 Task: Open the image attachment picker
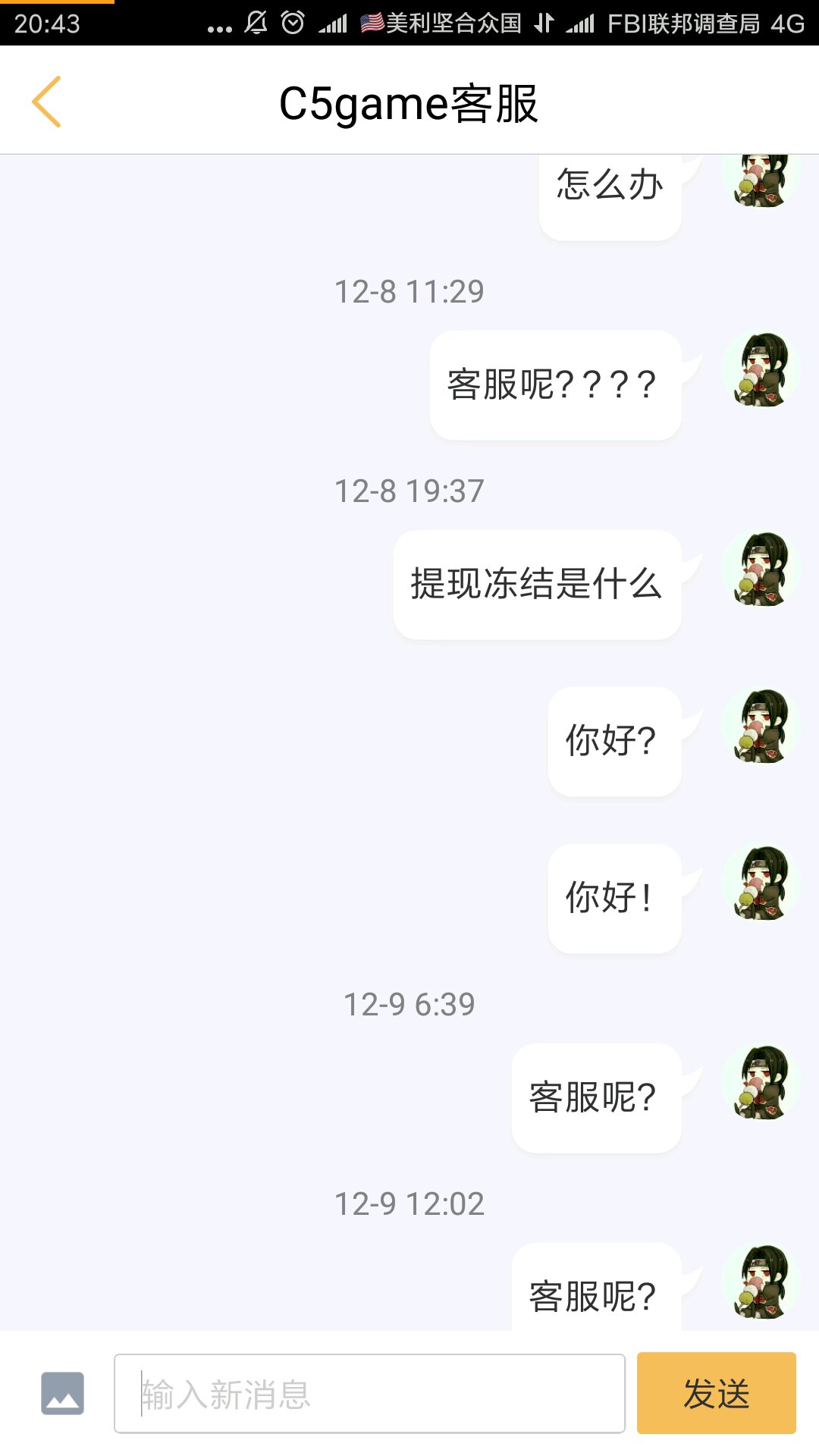(62, 1393)
